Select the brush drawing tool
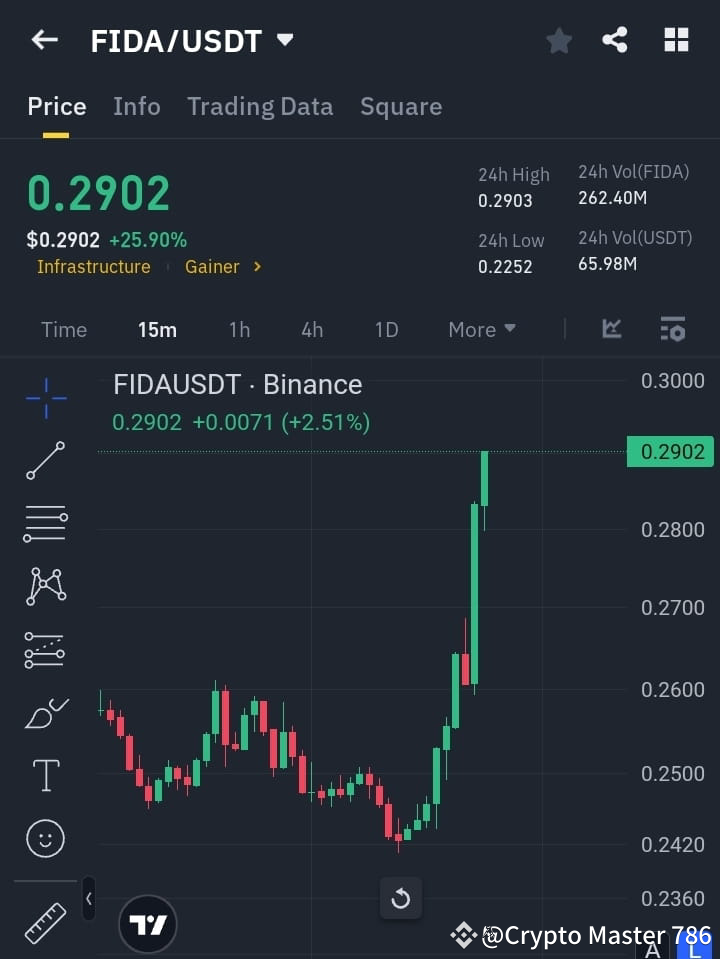 pyautogui.click(x=45, y=712)
